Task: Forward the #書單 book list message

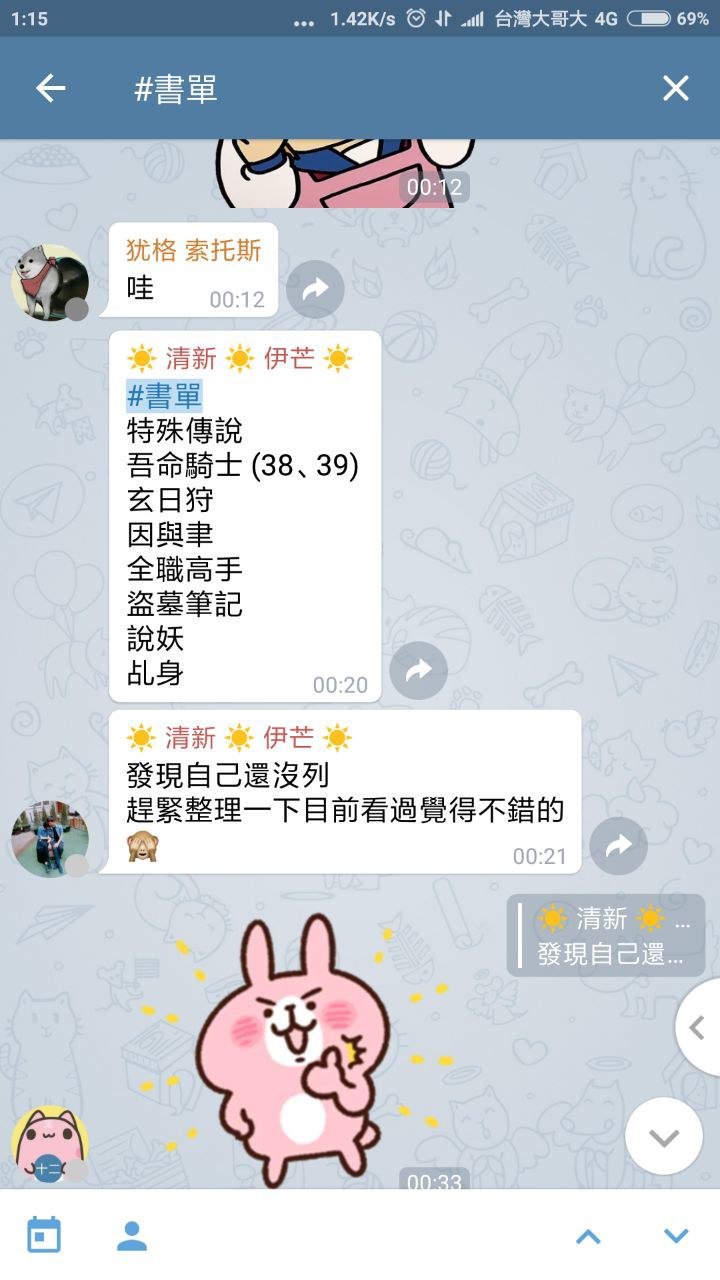Action: [x=418, y=670]
